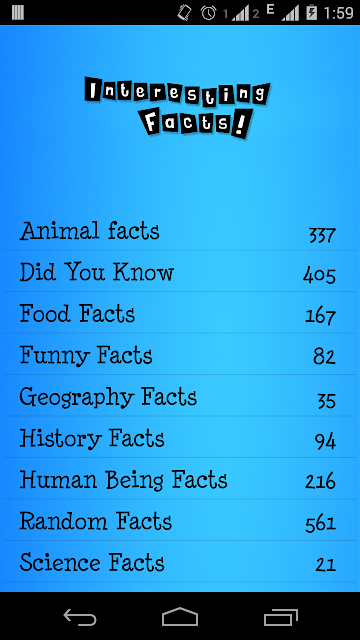Open Funny Facts
360x640 pixels.
[x=180, y=354]
